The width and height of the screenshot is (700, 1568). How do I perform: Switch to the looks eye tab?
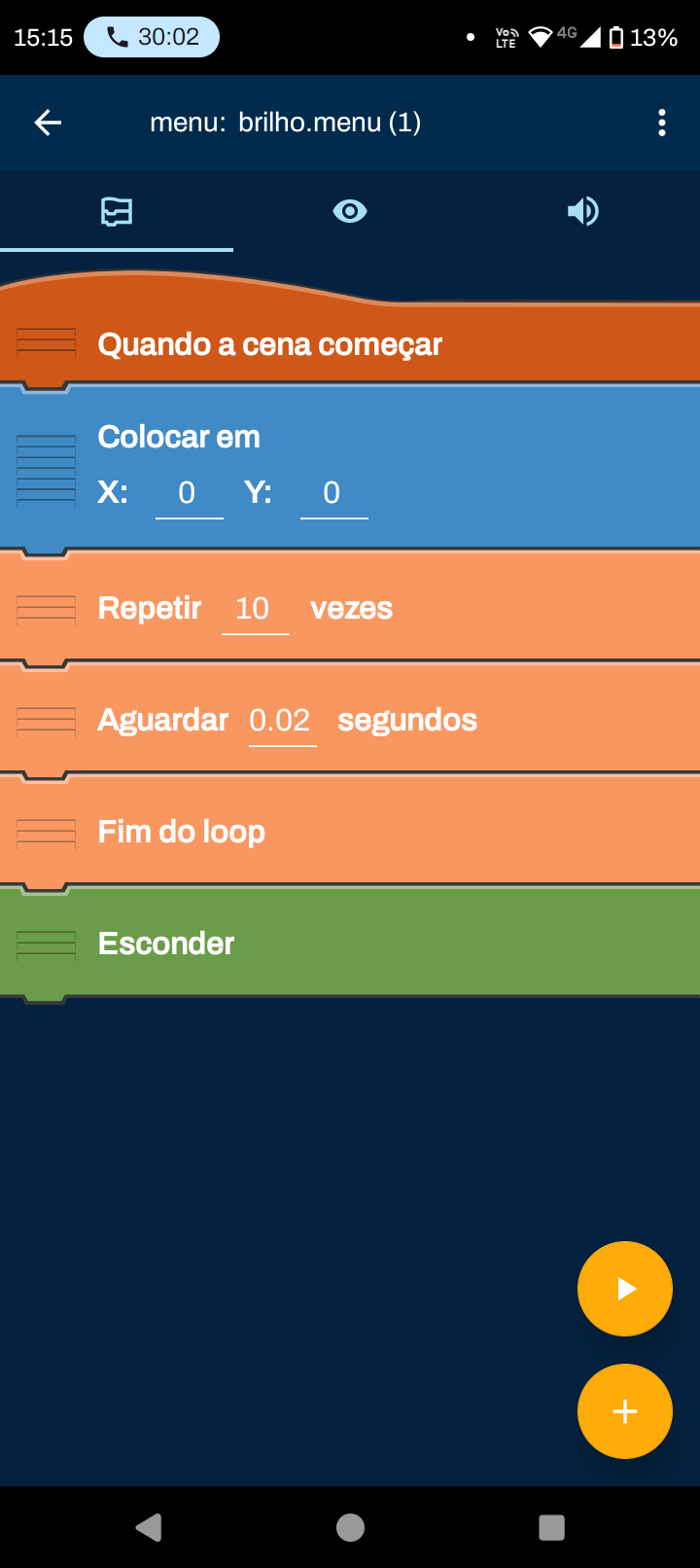coord(350,211)
